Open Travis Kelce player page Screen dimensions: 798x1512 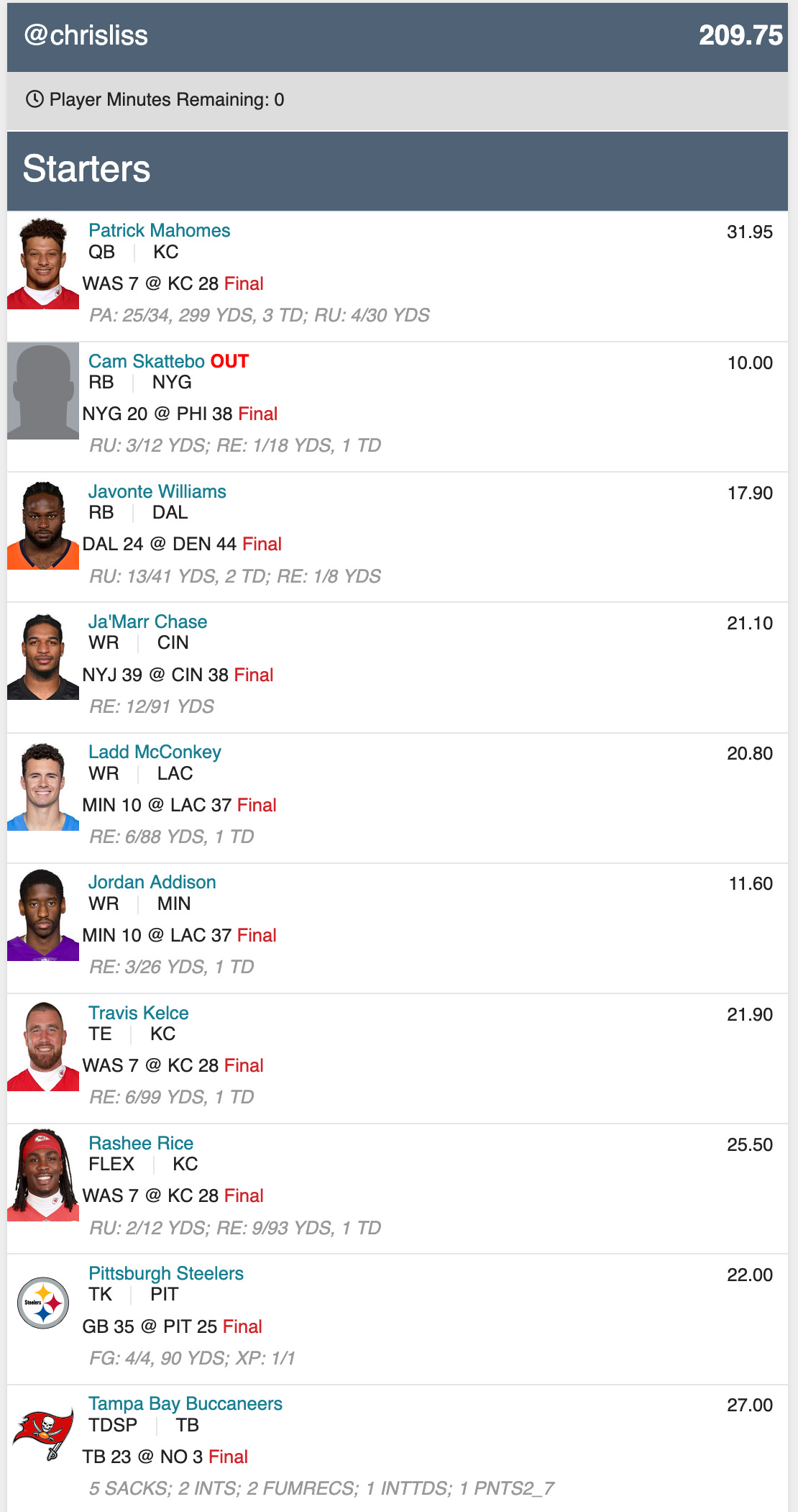point(138,1014)
